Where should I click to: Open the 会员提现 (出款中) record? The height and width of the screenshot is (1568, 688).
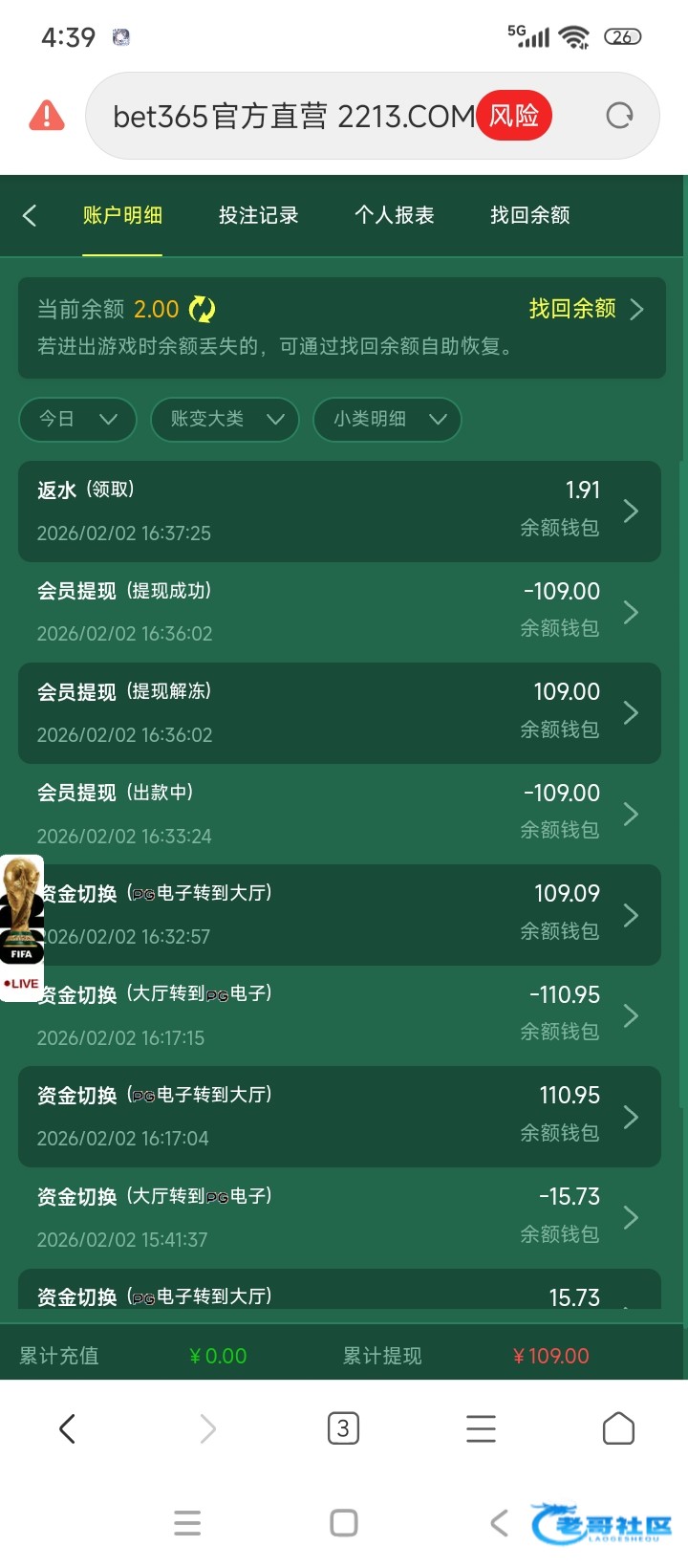pyautogui.click(x=339, y=814)
